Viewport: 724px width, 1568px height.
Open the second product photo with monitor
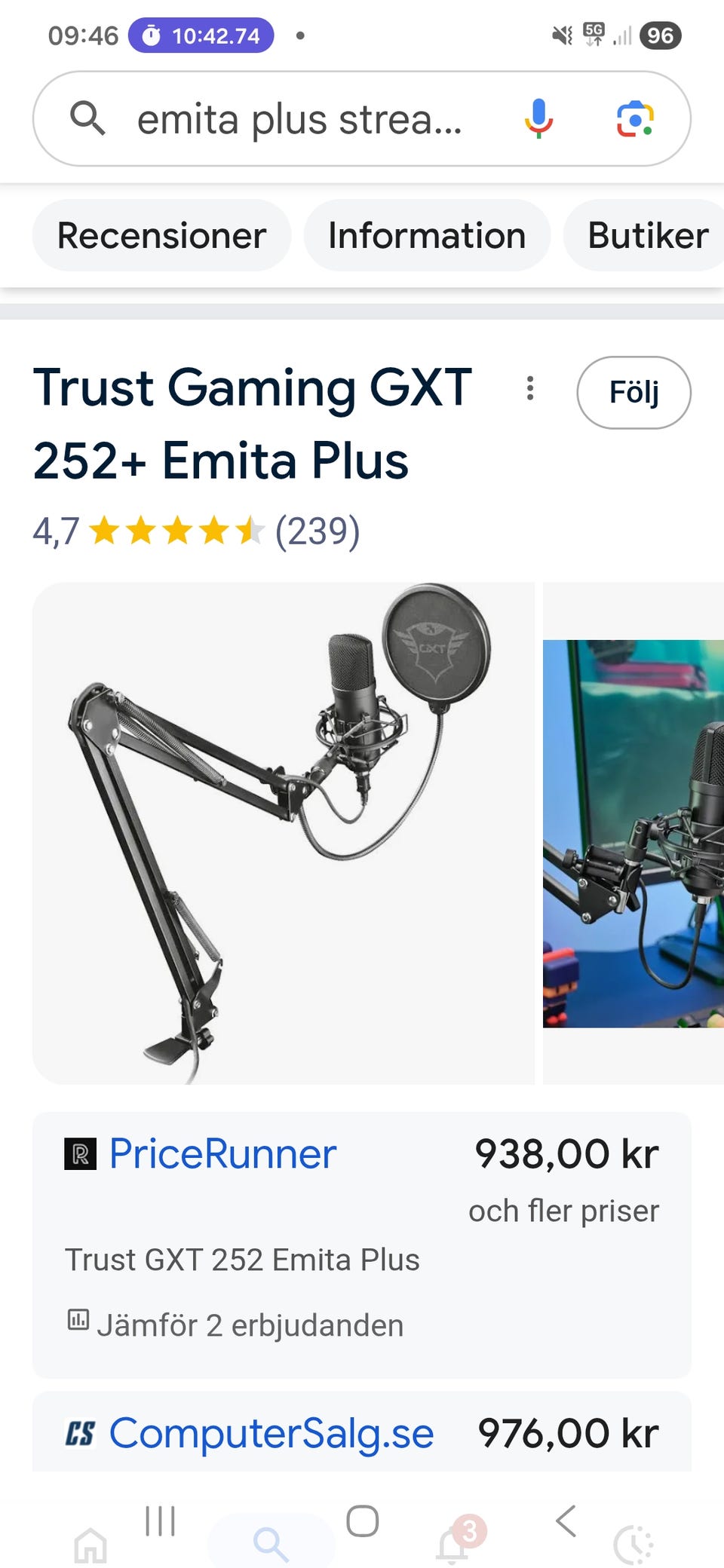pos(633,833)
